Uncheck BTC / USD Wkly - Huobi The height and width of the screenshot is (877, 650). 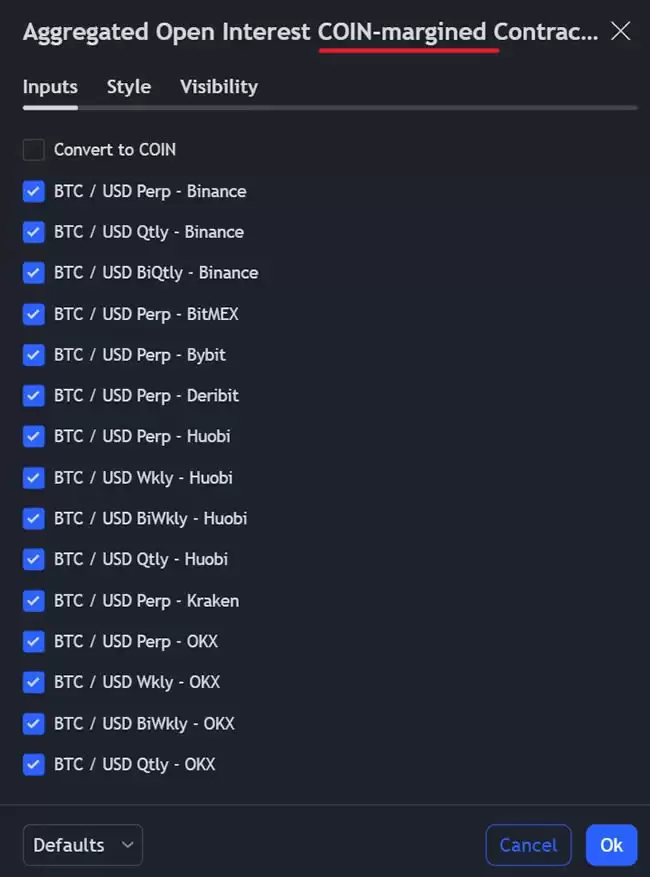click(34, 478)
